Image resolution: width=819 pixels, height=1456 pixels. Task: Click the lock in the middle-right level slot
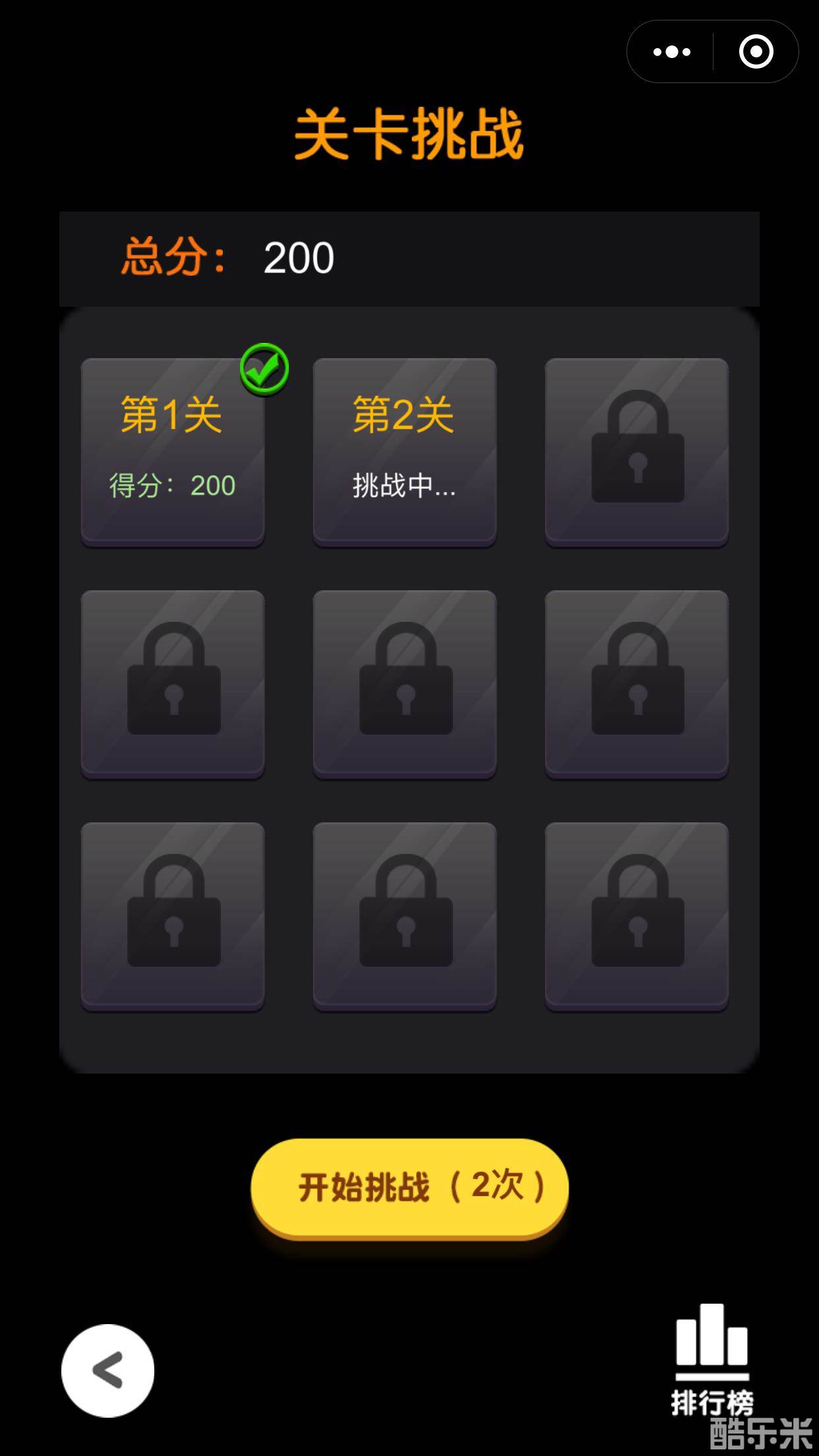click(x=636, y=682)
